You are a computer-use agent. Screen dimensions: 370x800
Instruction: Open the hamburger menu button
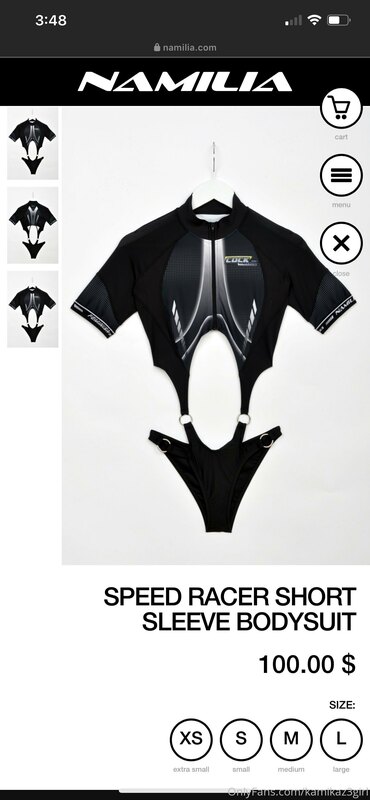click(340, 176)
